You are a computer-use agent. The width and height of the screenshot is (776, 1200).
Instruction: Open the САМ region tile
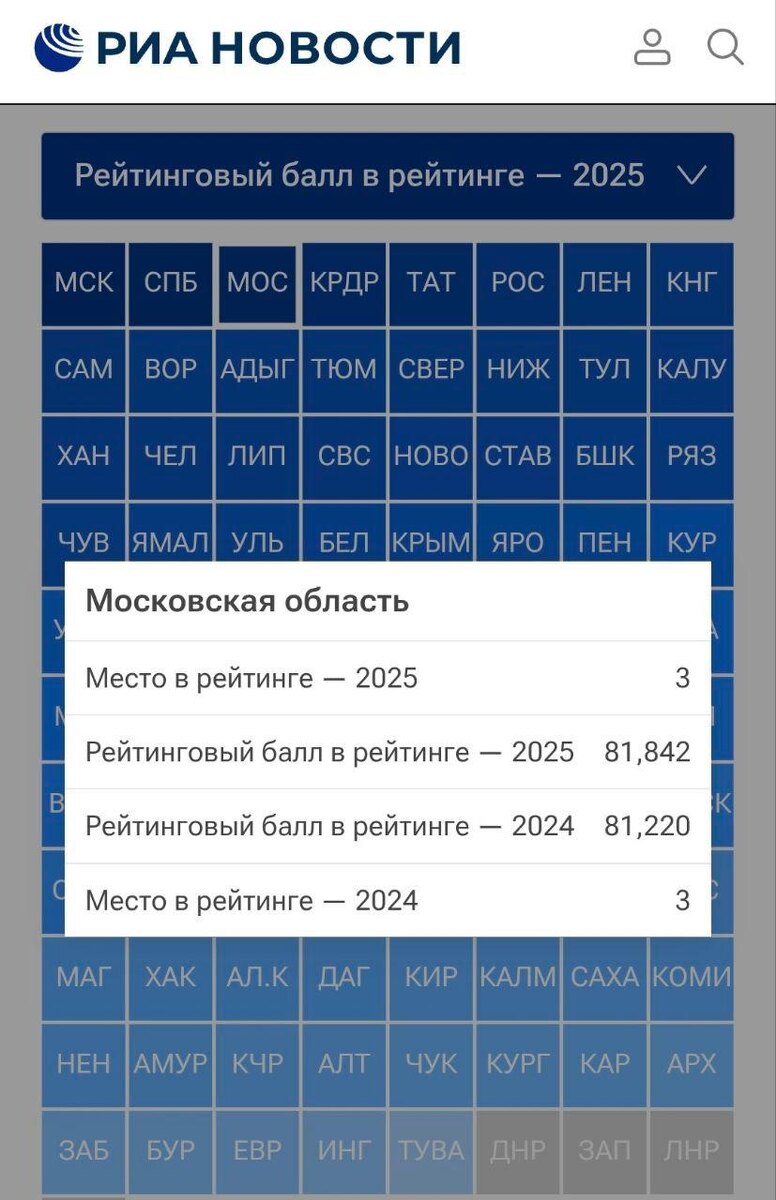[84, 369]
